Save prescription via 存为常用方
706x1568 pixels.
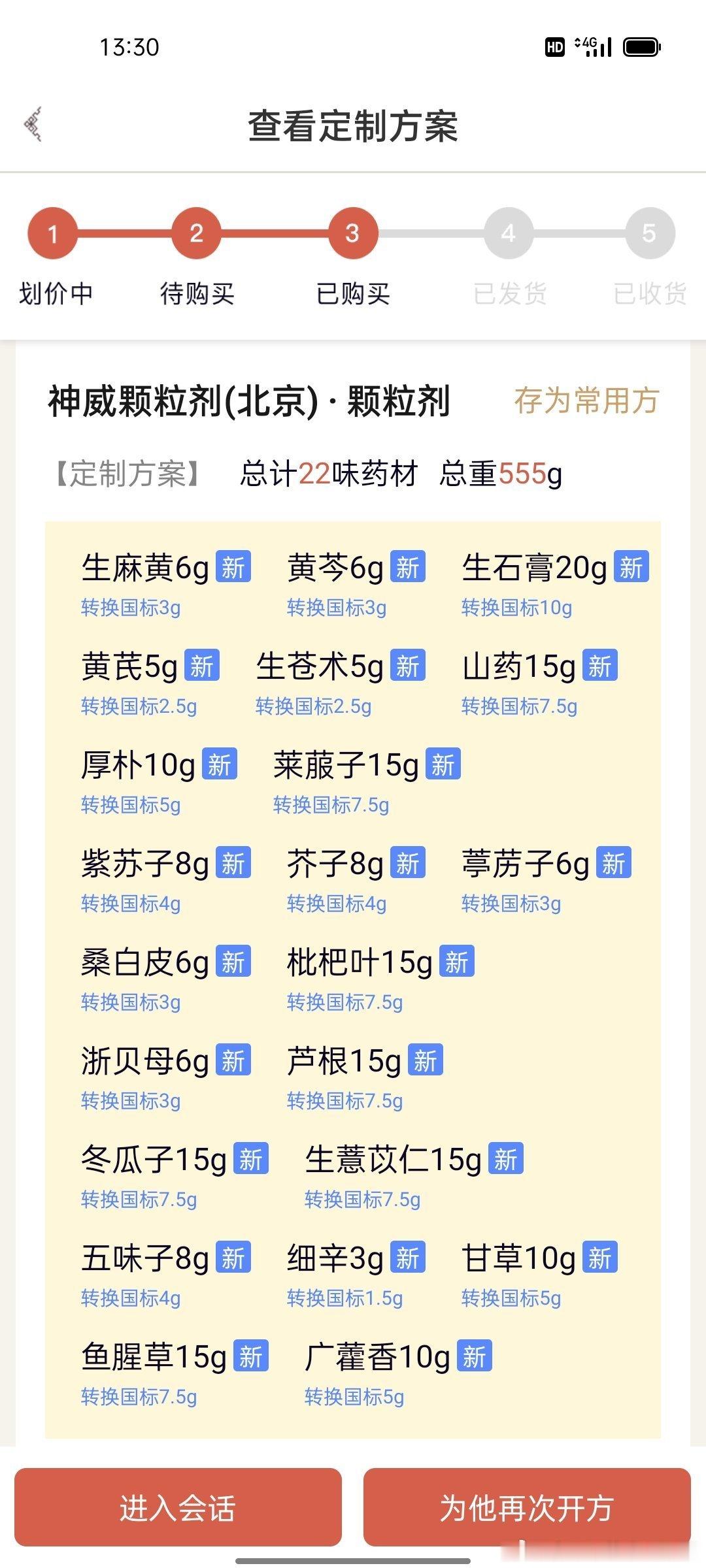click(x=586, y=400)
